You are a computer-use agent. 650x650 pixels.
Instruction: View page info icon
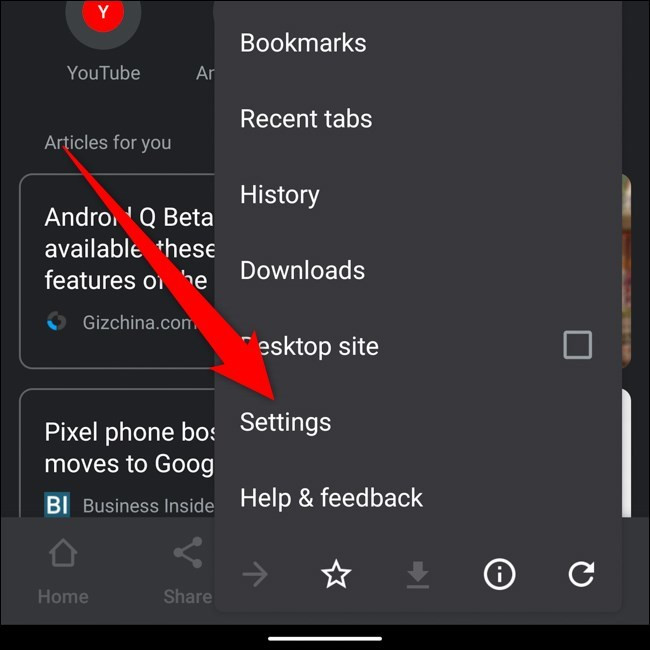pyautogui.click(x=499, y=574)
